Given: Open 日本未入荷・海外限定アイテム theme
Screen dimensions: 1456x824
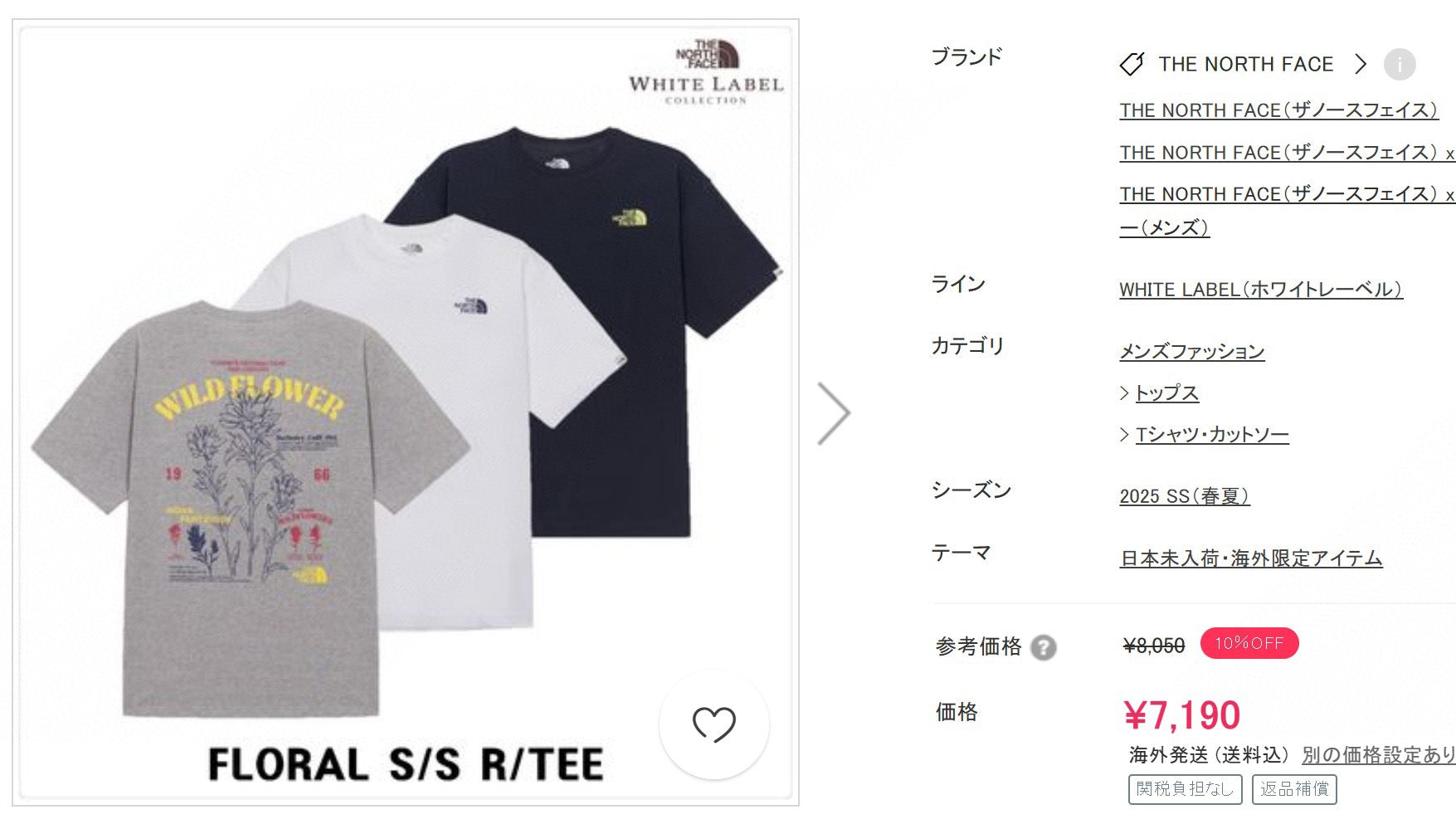Looking at the screenshot, I should (x=1251, y=558).
